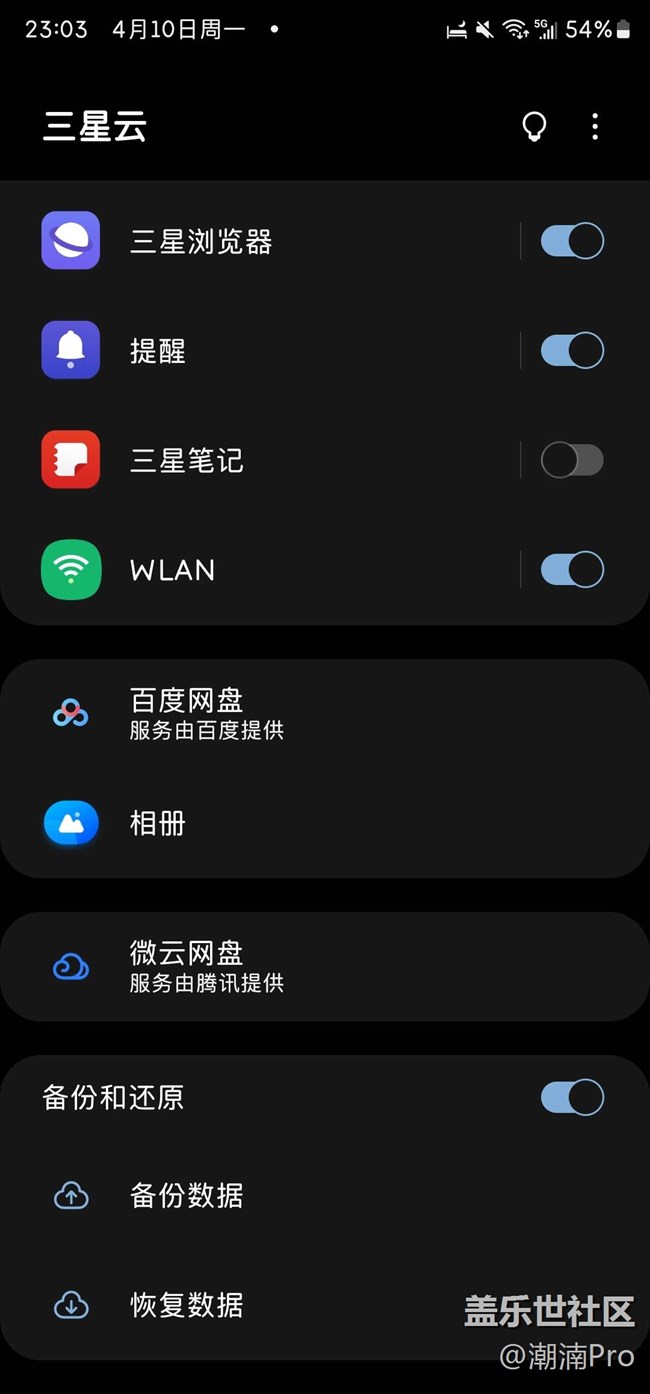
Task: Enable sync for 三星笔记
Action: [x=572, y=460]
